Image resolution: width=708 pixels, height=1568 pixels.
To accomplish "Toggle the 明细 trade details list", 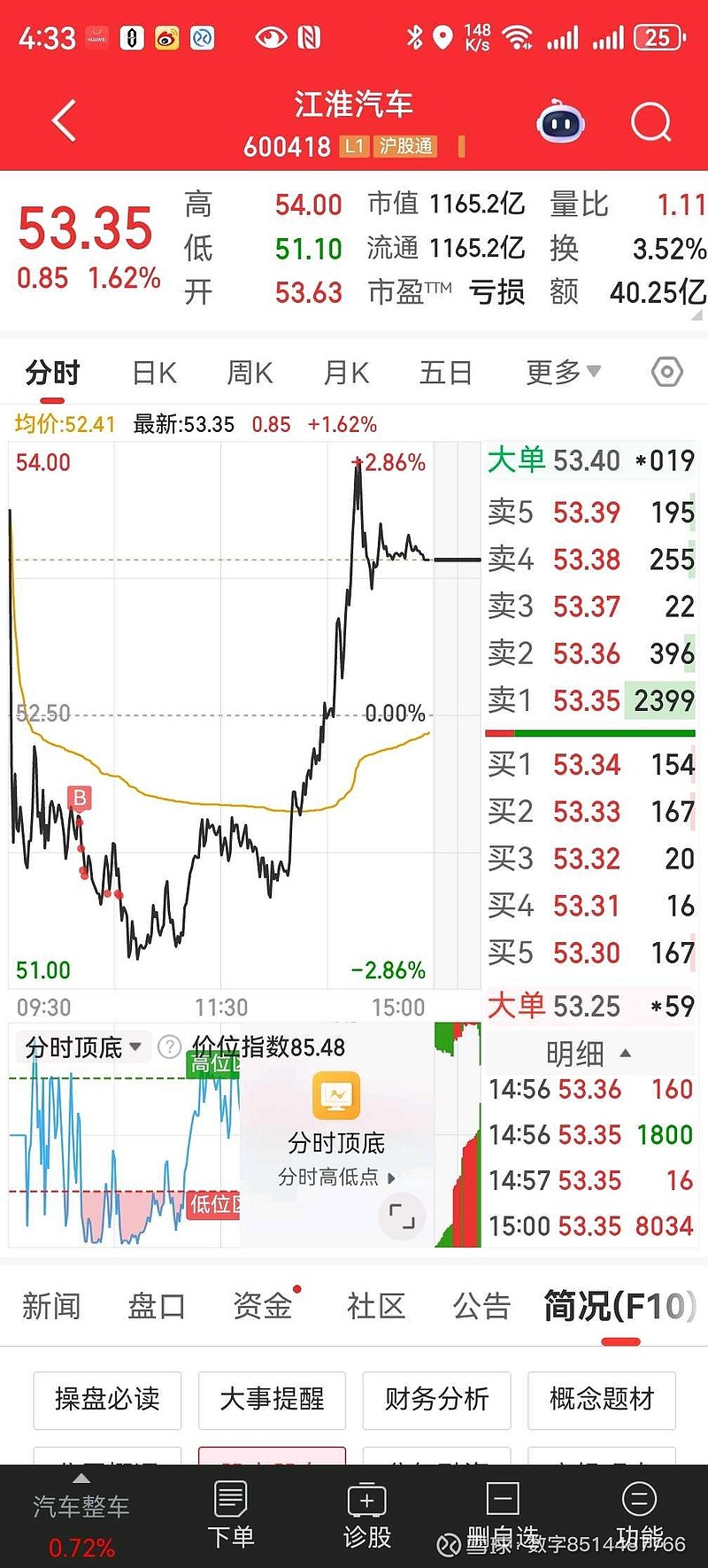I will pos(588,1054).
